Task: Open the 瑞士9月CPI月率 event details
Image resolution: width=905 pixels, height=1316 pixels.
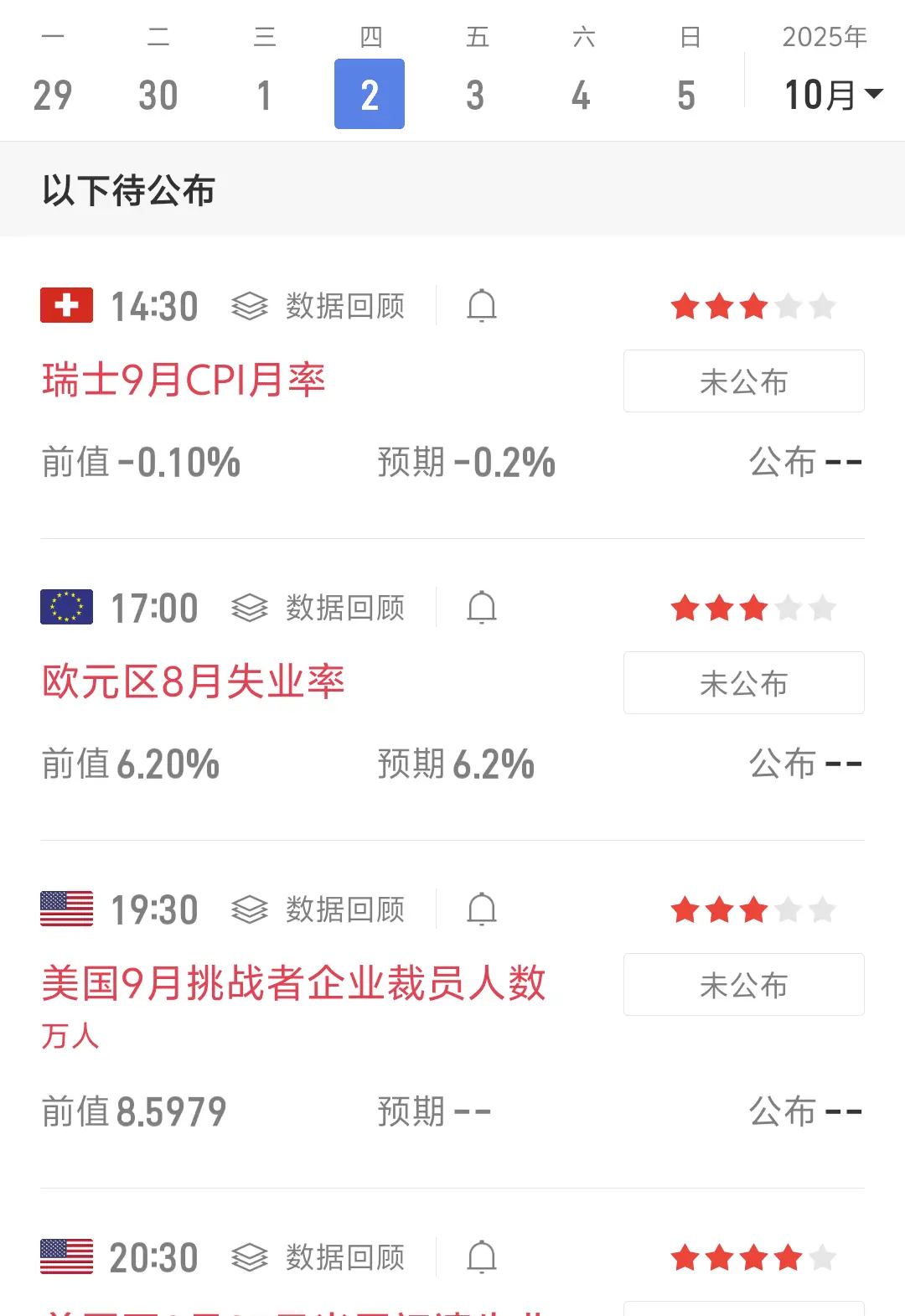Action: (x=184, y=380)
